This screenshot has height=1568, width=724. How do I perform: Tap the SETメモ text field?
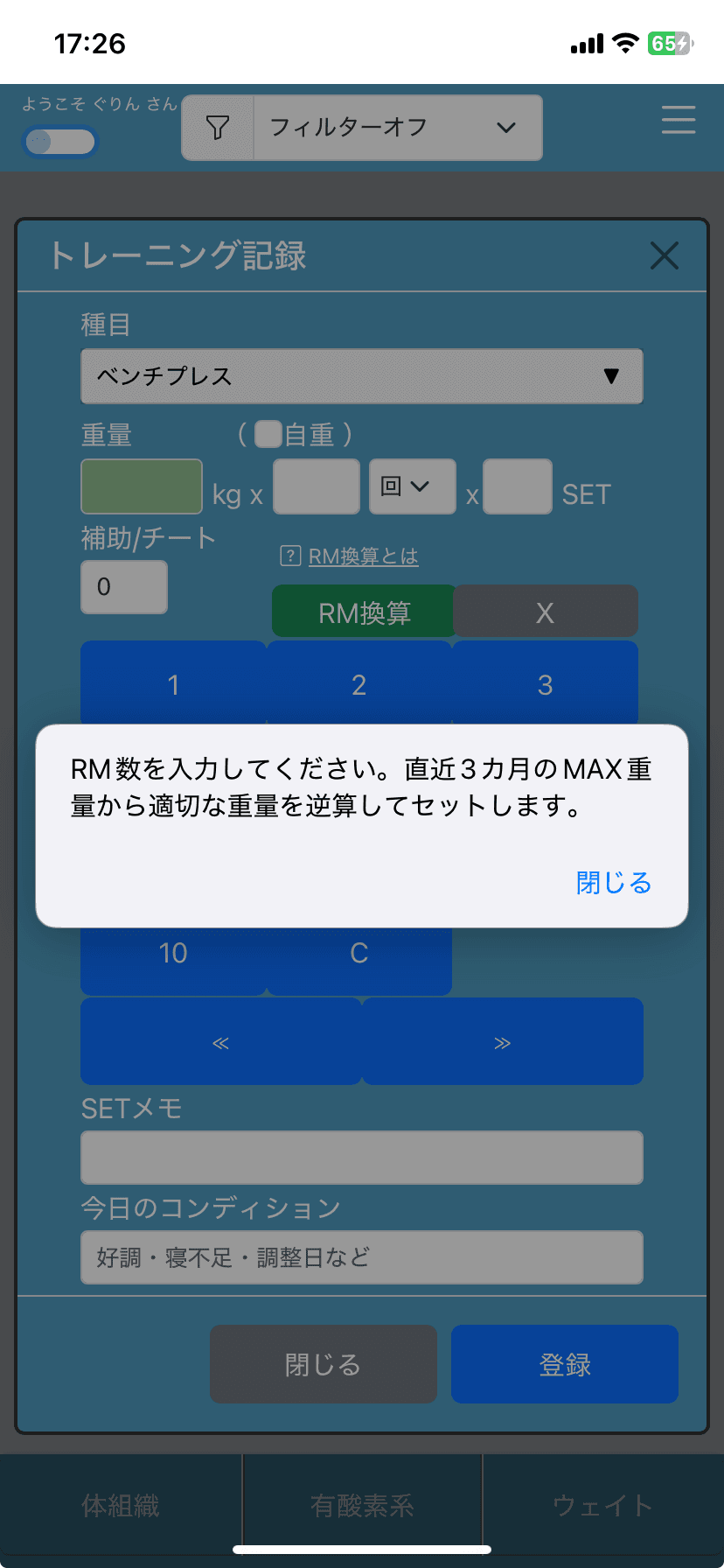[x=362, y=1158]
